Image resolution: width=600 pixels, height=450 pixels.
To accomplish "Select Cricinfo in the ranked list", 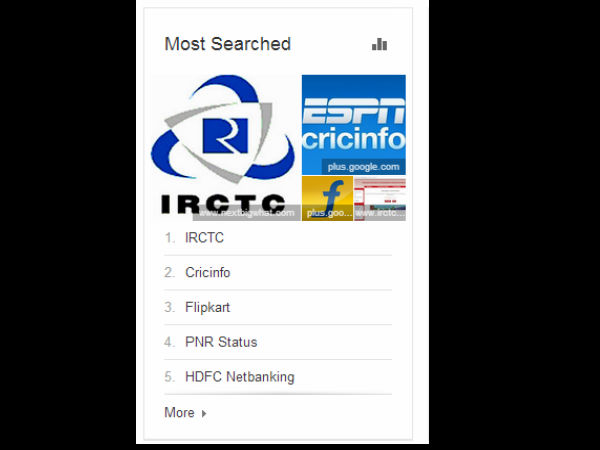I will (208, 272).
